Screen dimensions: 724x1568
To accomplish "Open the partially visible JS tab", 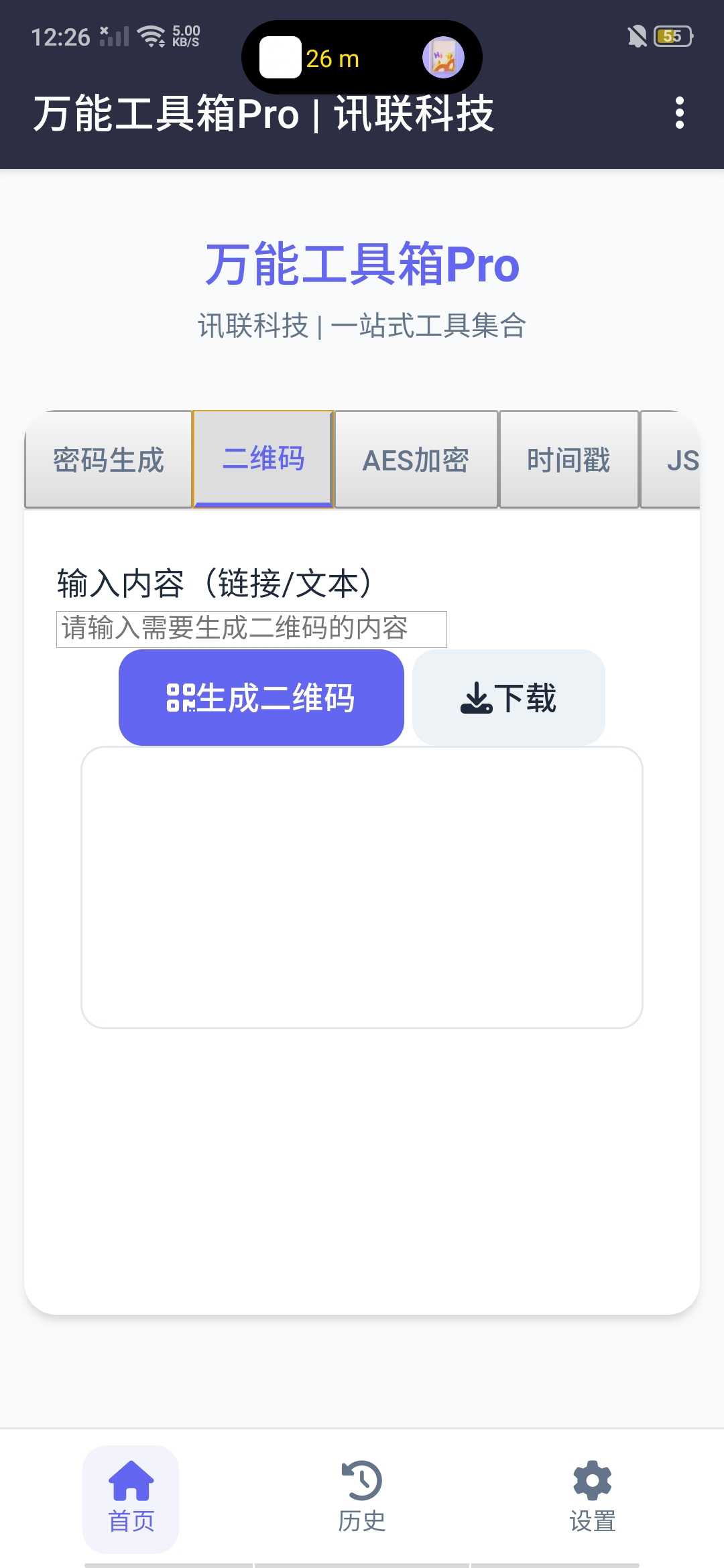I will click(x=671, y=460).
